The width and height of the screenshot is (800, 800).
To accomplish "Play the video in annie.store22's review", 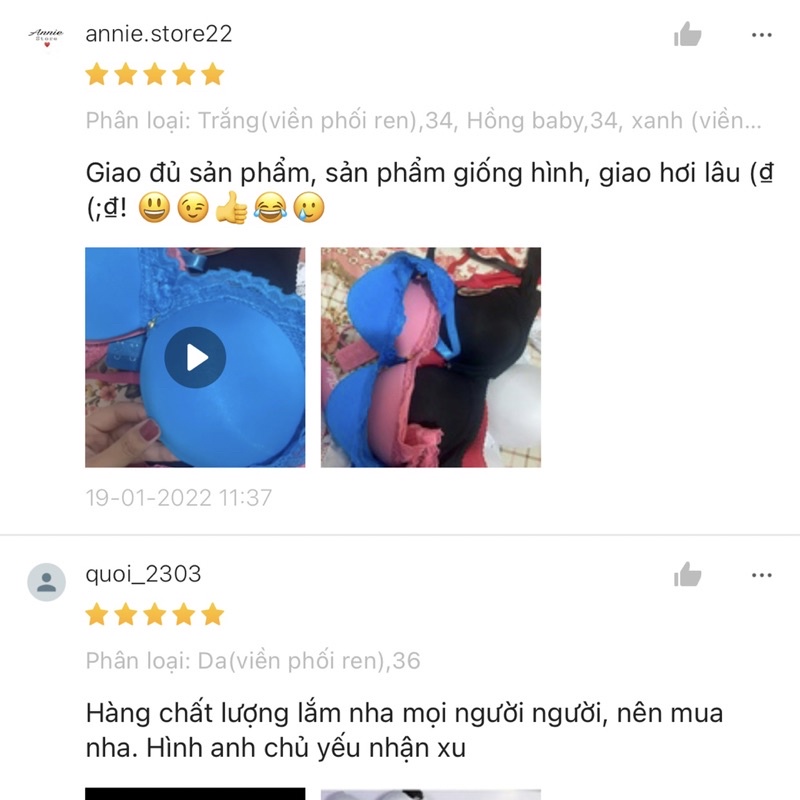I will tap(195, 357).
